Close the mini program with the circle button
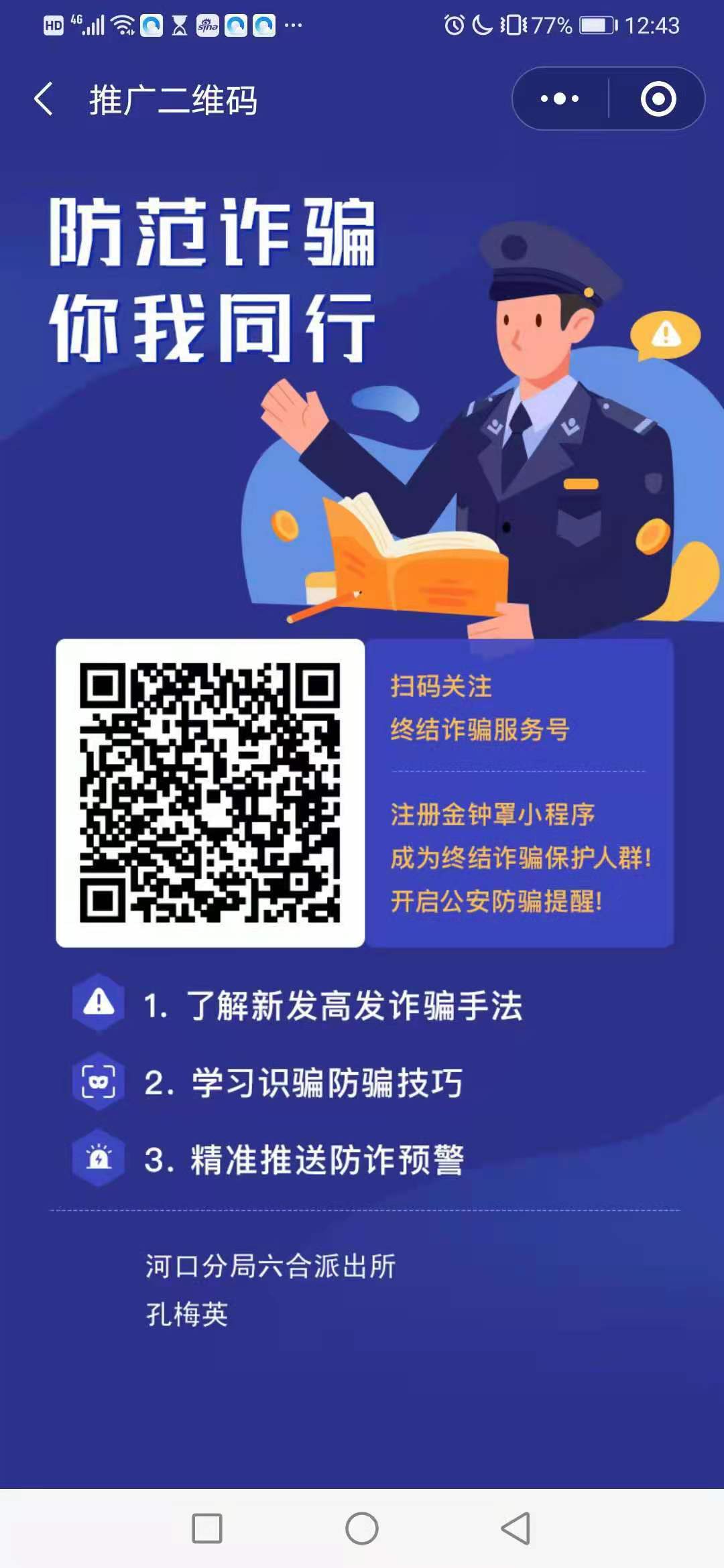Image resolution: width=724 pixels, height=1568 pixels. (658, 99)
